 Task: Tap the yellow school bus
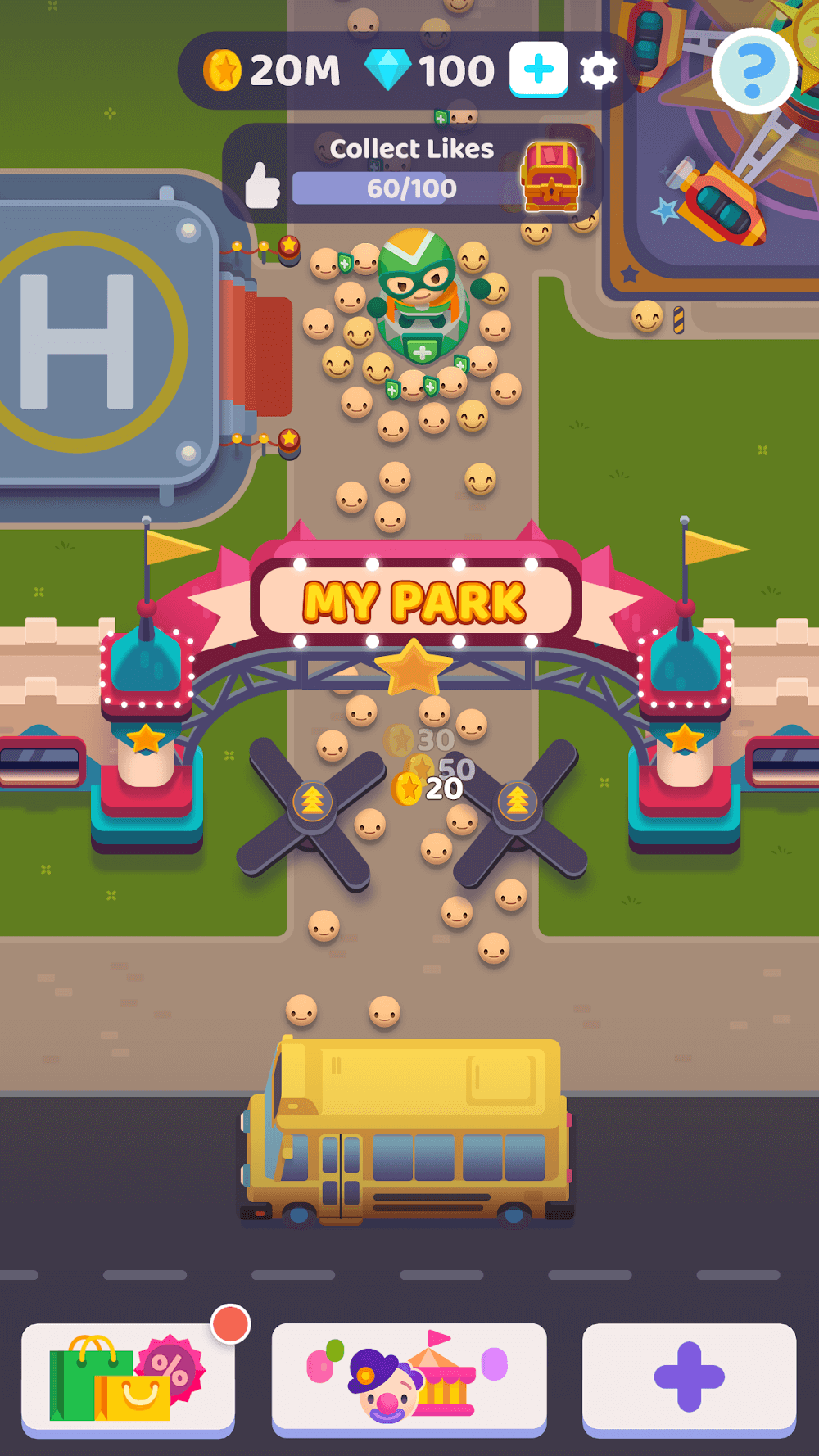407,1132
